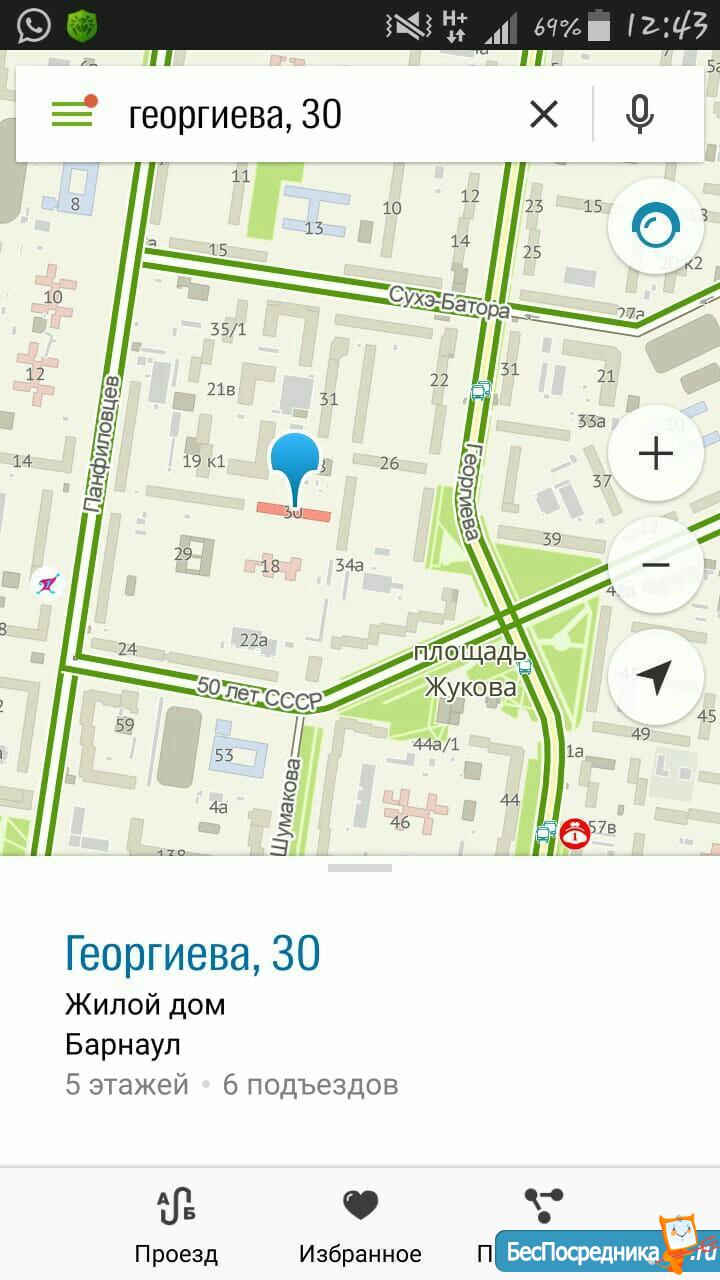Viewport: 720px width, 1280px height.
Task: Tap the blue compass button
Action: tap(655, 226)
